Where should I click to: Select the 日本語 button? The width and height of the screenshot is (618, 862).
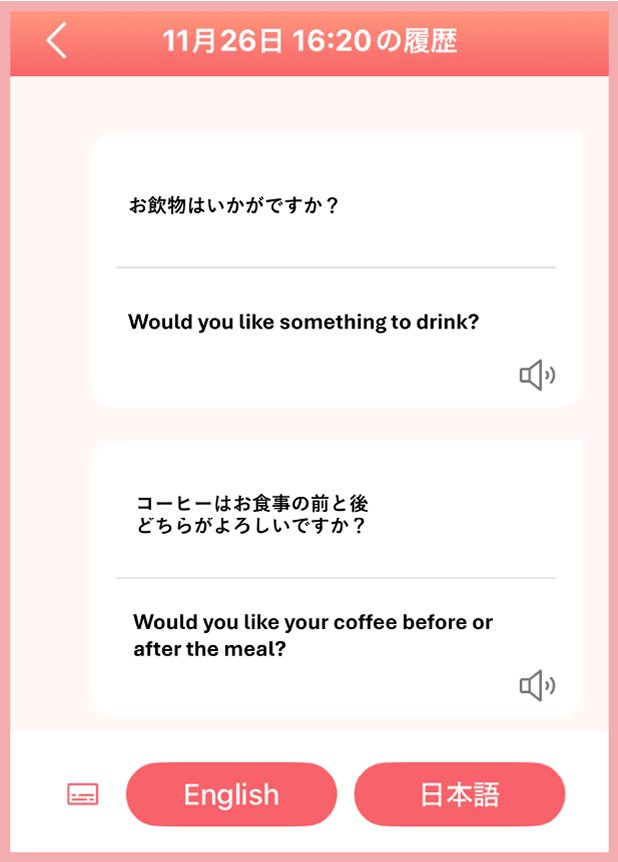click(x=459, y=794)
